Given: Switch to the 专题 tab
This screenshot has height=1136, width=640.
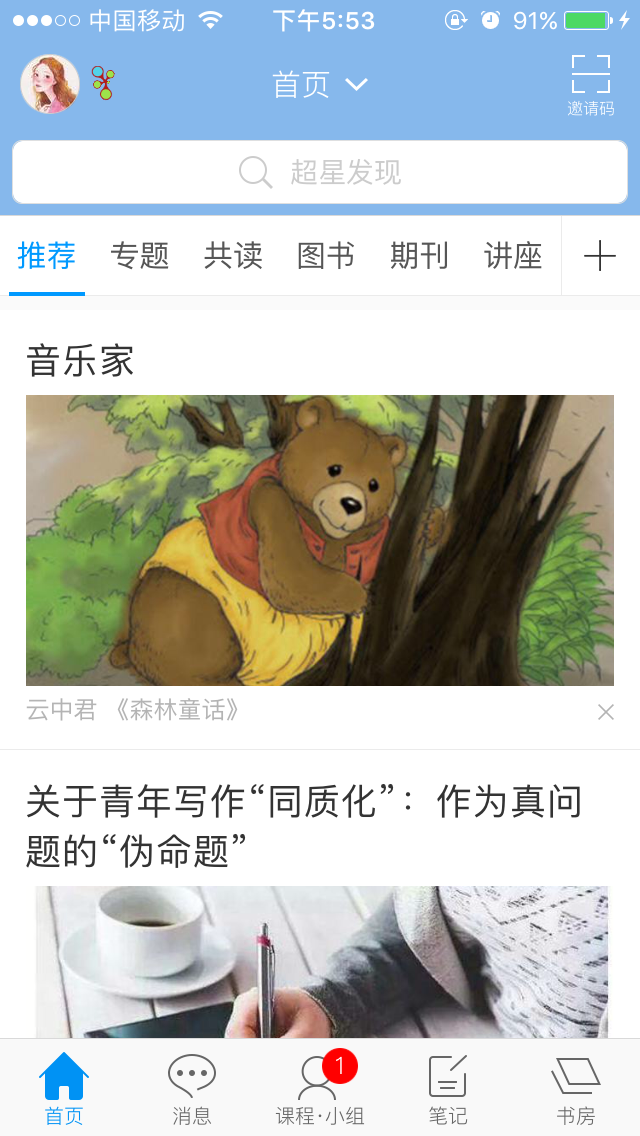Looking at the screenshot, I should (140, 256).
